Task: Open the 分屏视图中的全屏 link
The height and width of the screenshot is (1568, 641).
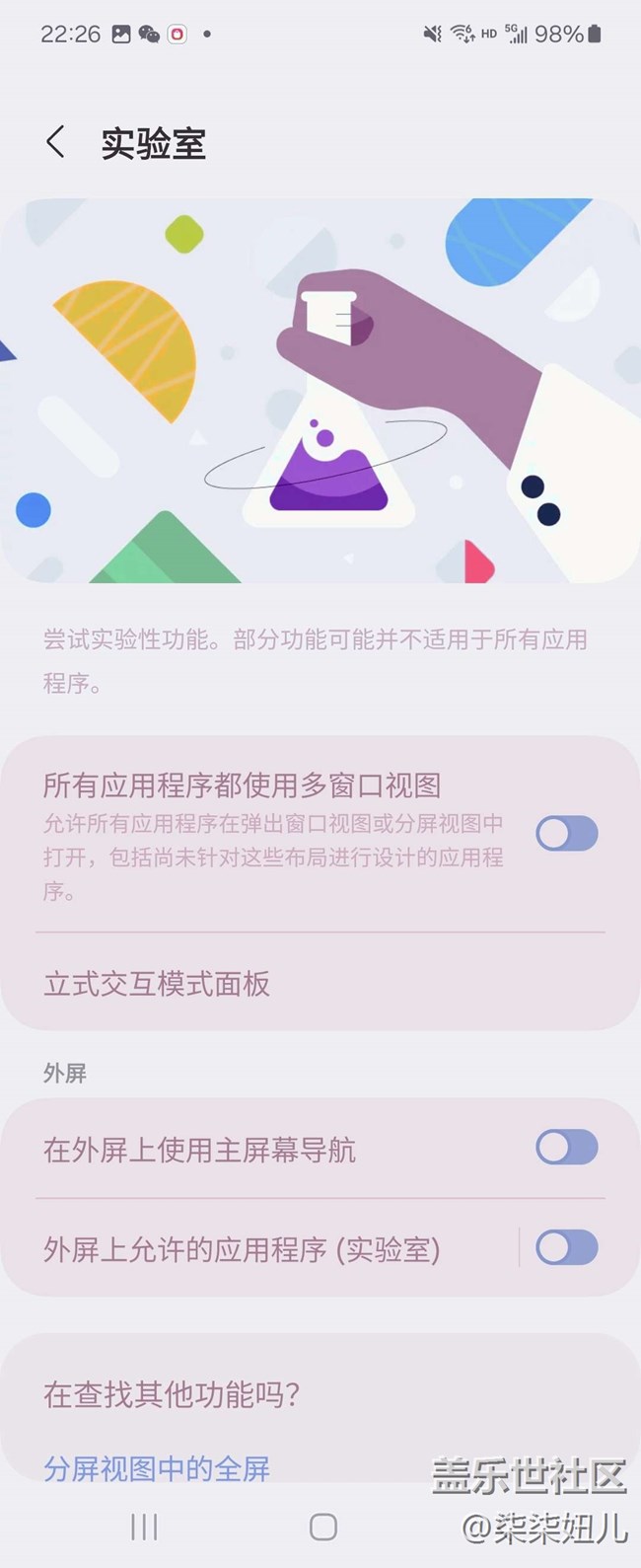Action: 157,1468
